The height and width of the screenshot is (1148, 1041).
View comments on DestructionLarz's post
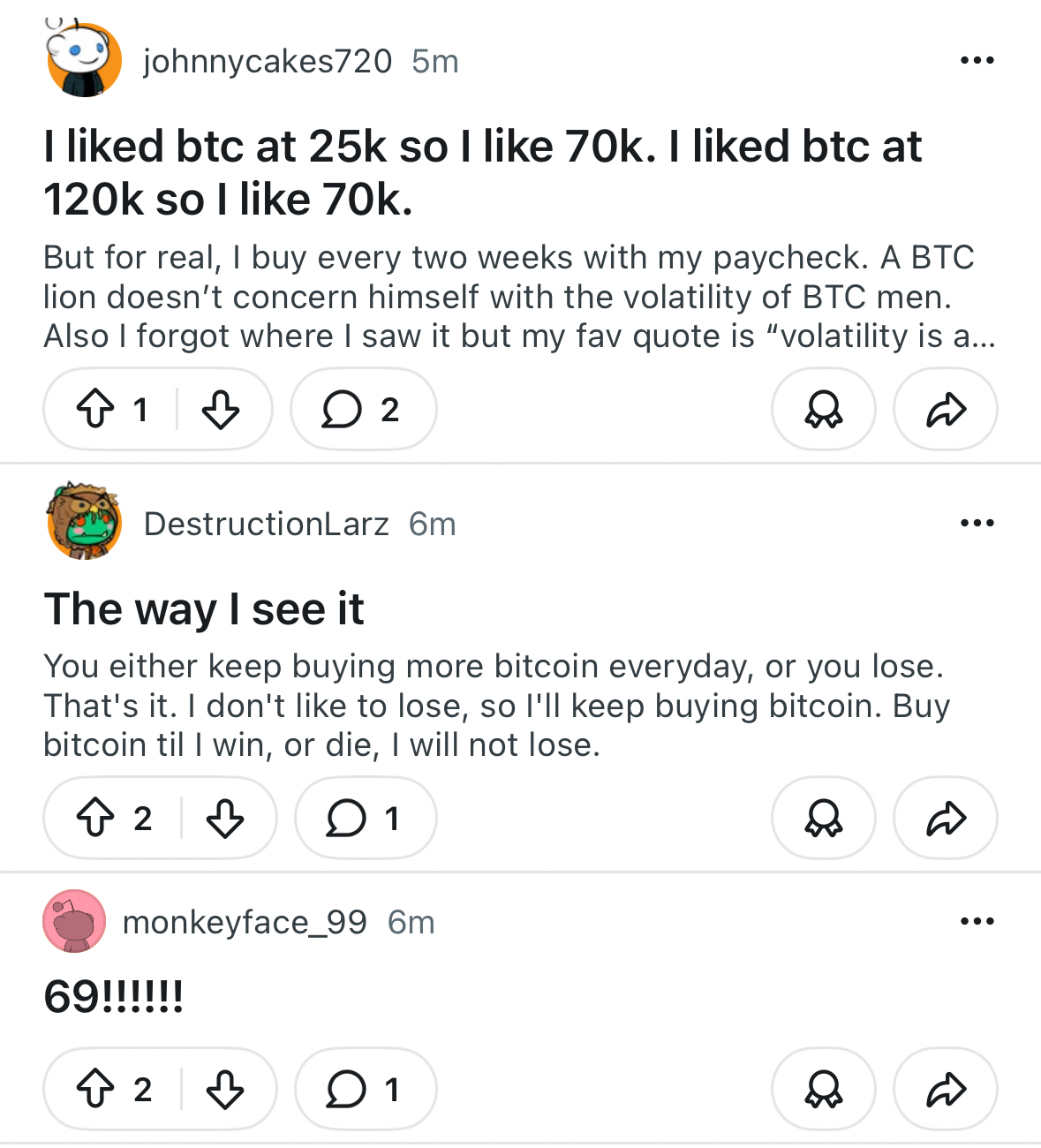364,819
